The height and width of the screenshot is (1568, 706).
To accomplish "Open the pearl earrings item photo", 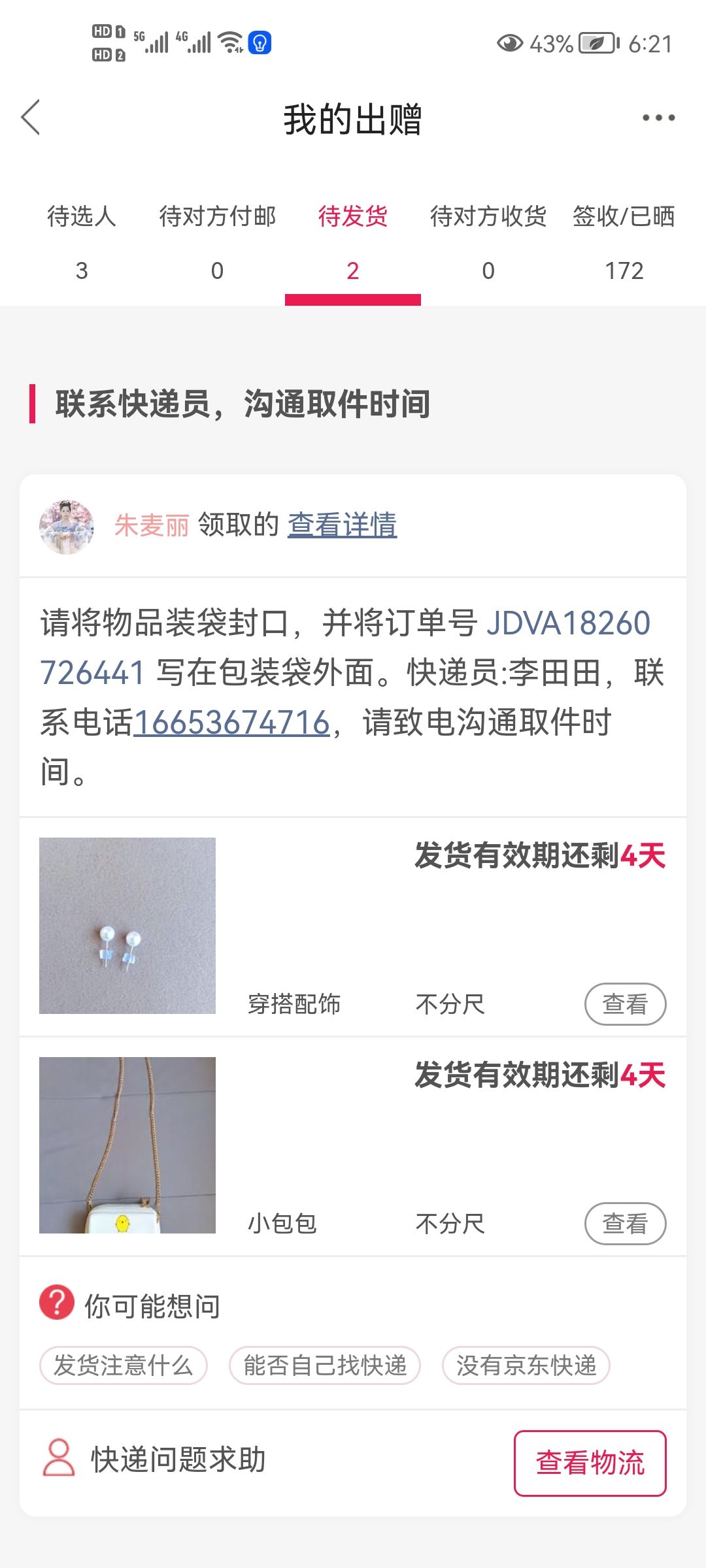I will tap(127, 926).
